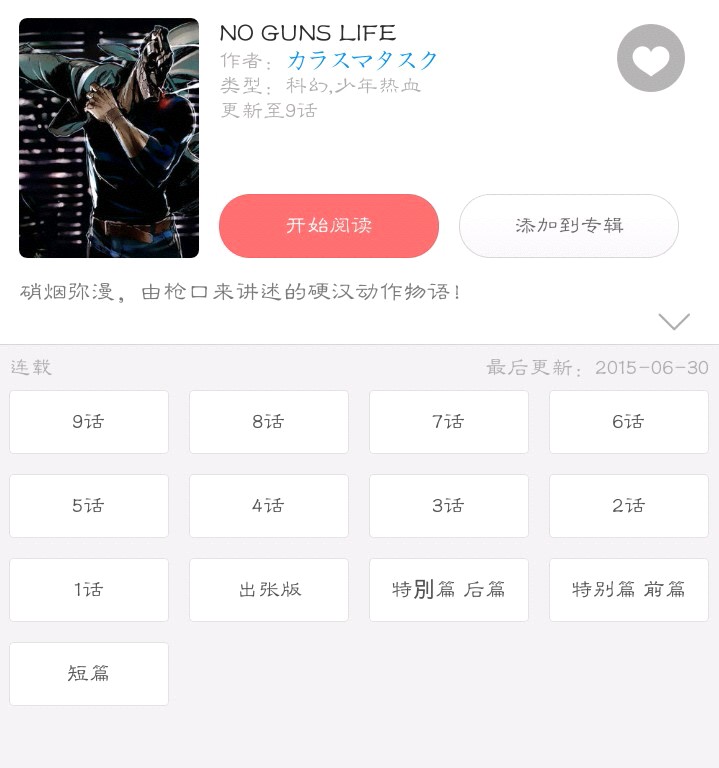Screen dimensions: 719x768
Task: Open the first chapter 1话
Action: [x=89, y=590]
